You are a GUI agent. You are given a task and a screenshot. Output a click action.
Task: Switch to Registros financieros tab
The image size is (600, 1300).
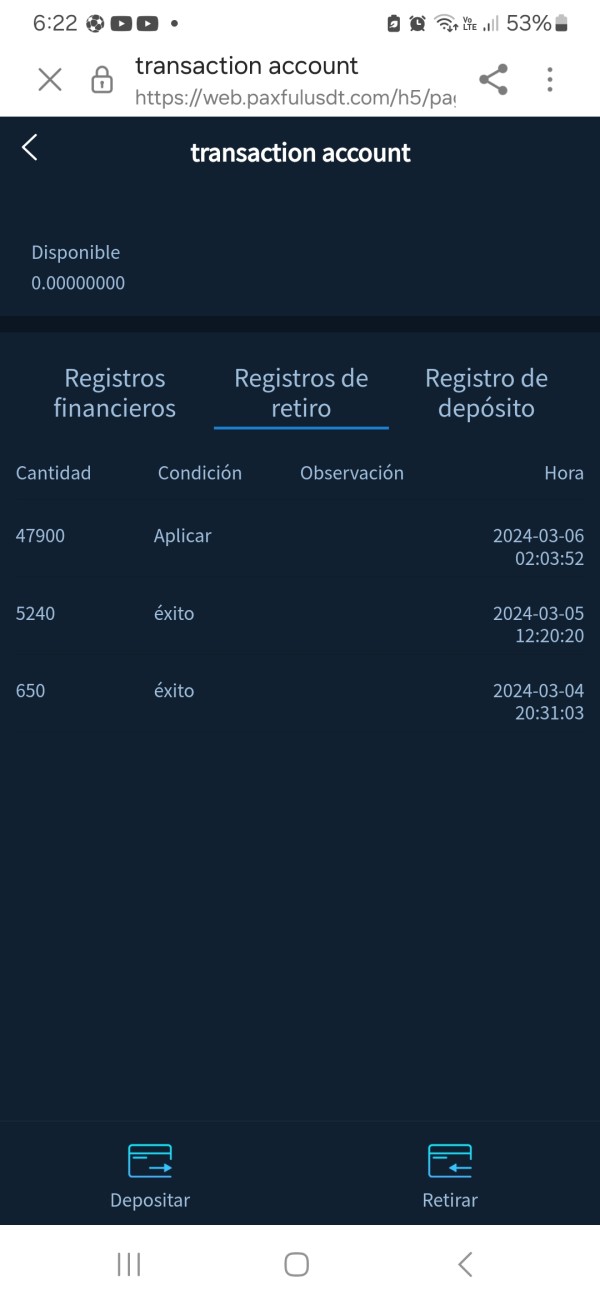[x=114, y=393]
